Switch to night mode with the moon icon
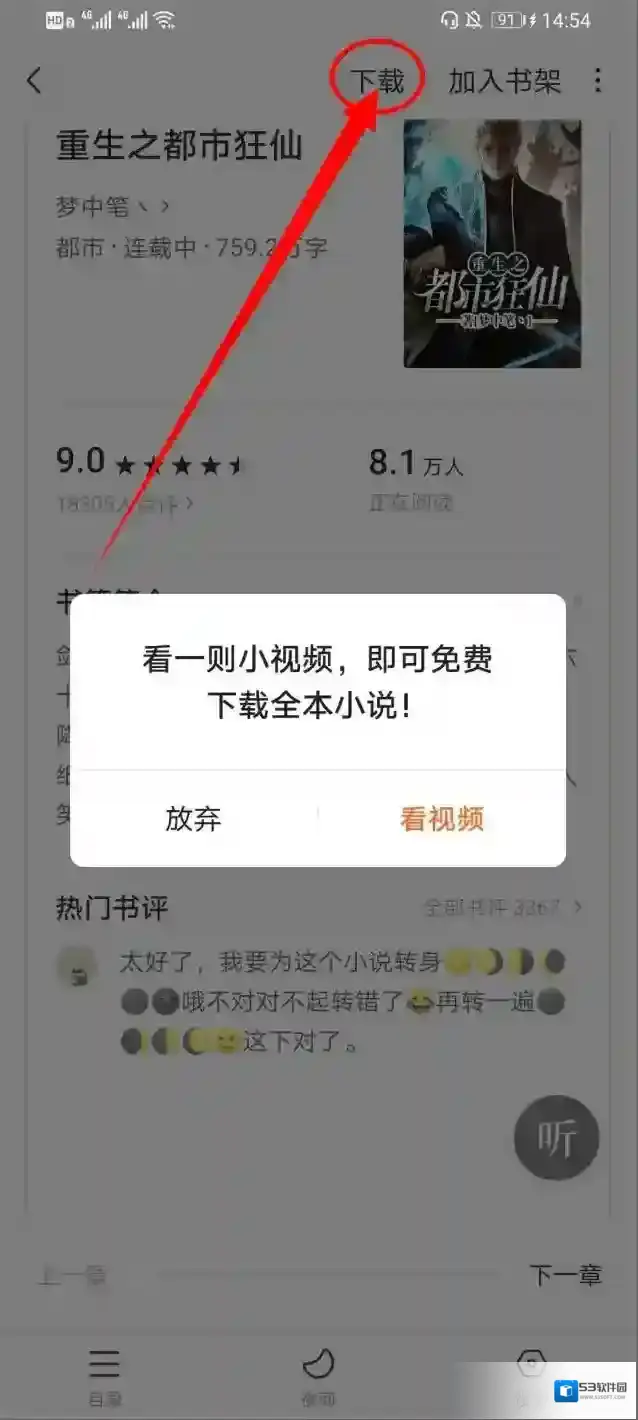The image size is (638, 1420). (318, 1366)
